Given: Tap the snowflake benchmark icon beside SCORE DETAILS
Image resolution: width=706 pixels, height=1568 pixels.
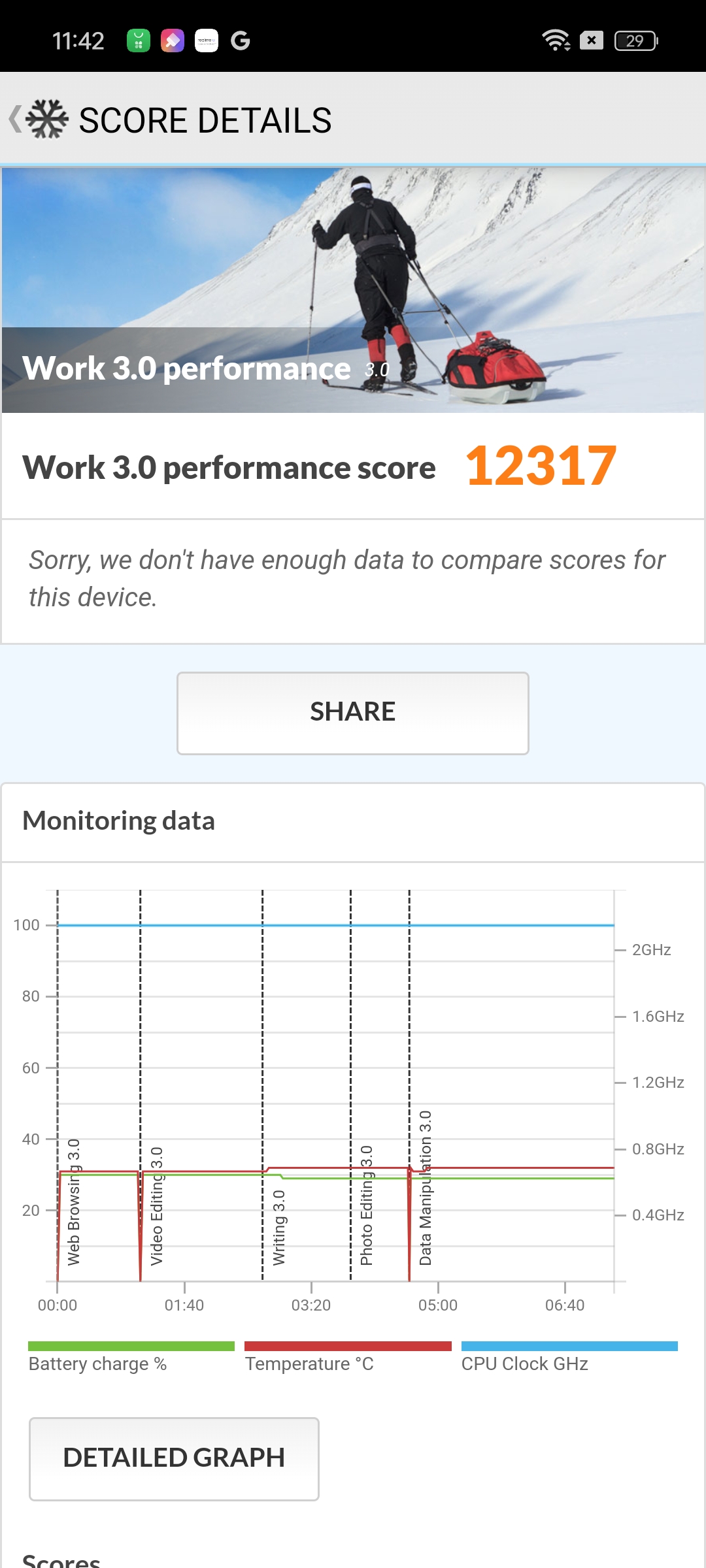Looking at the screenshot, I should 48,119.
